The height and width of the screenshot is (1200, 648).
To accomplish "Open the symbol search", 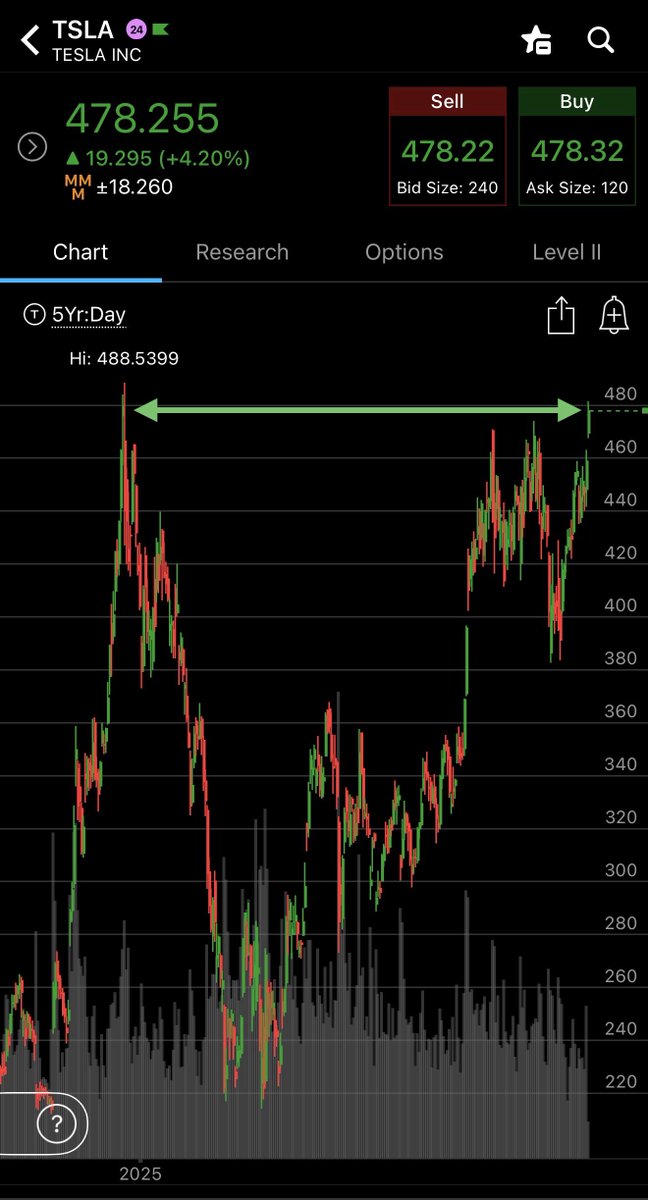I will click(600, 40).
